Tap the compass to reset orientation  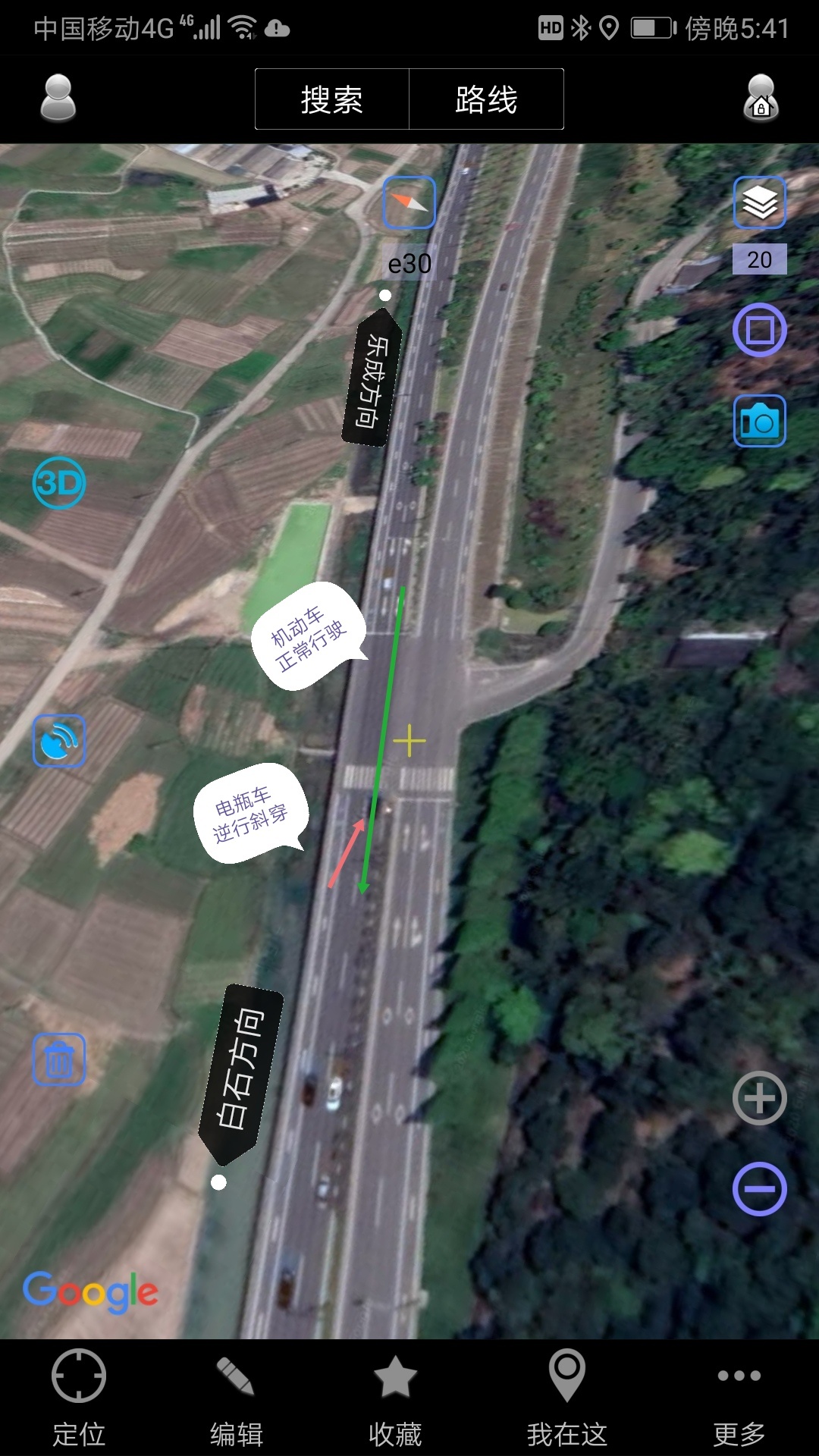[409, 202]
